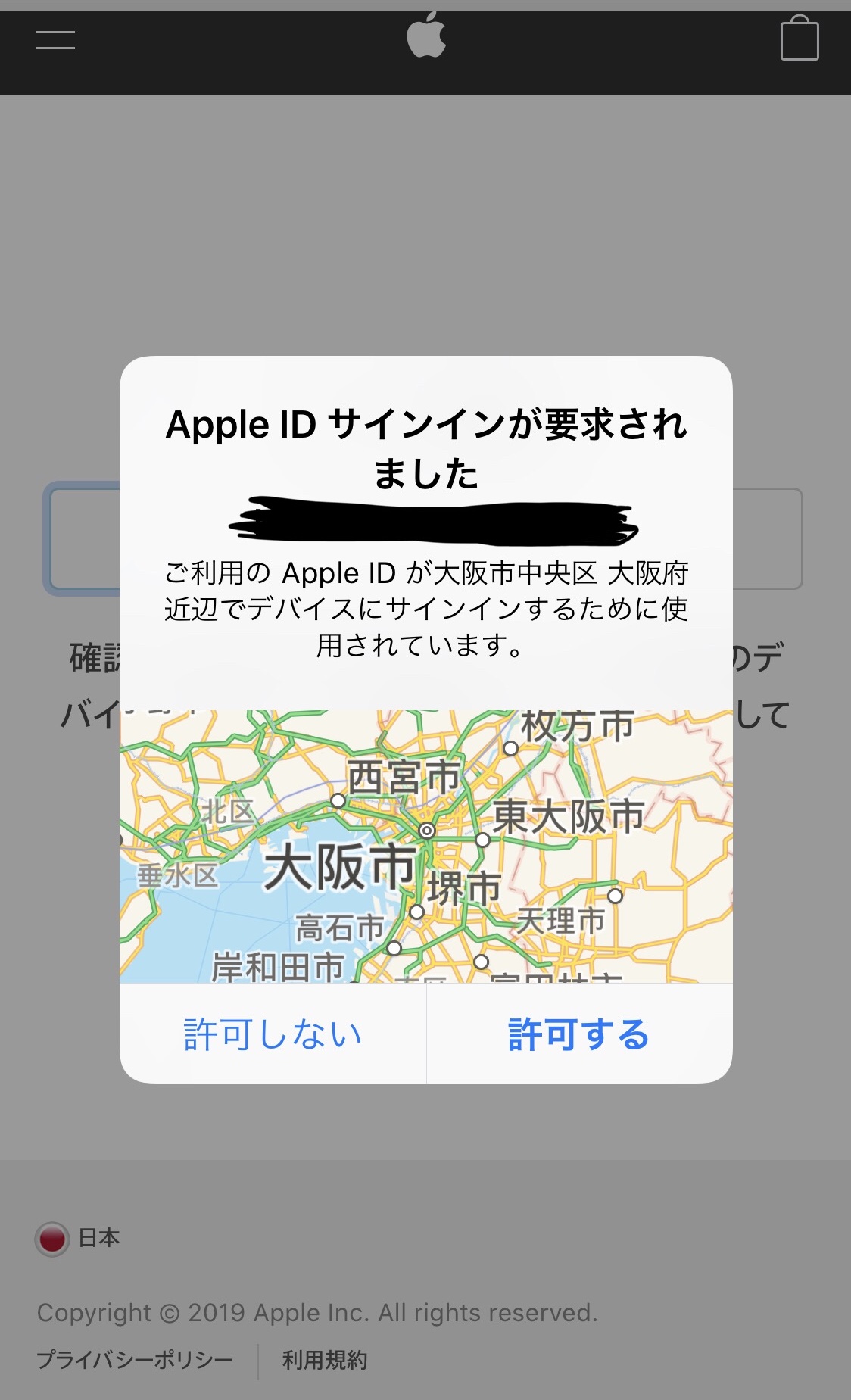Image resolution: width=851 pixels, height=1400 pixels.
Task: Open the hamburger menu
Action: (55, 40)
